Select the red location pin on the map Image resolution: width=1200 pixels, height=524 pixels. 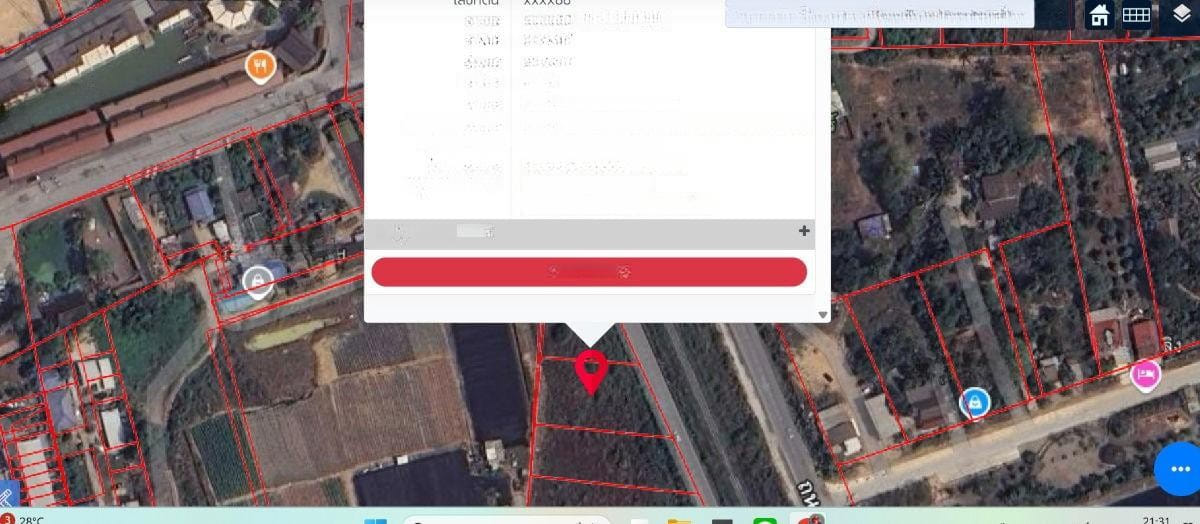pos(591,371)
